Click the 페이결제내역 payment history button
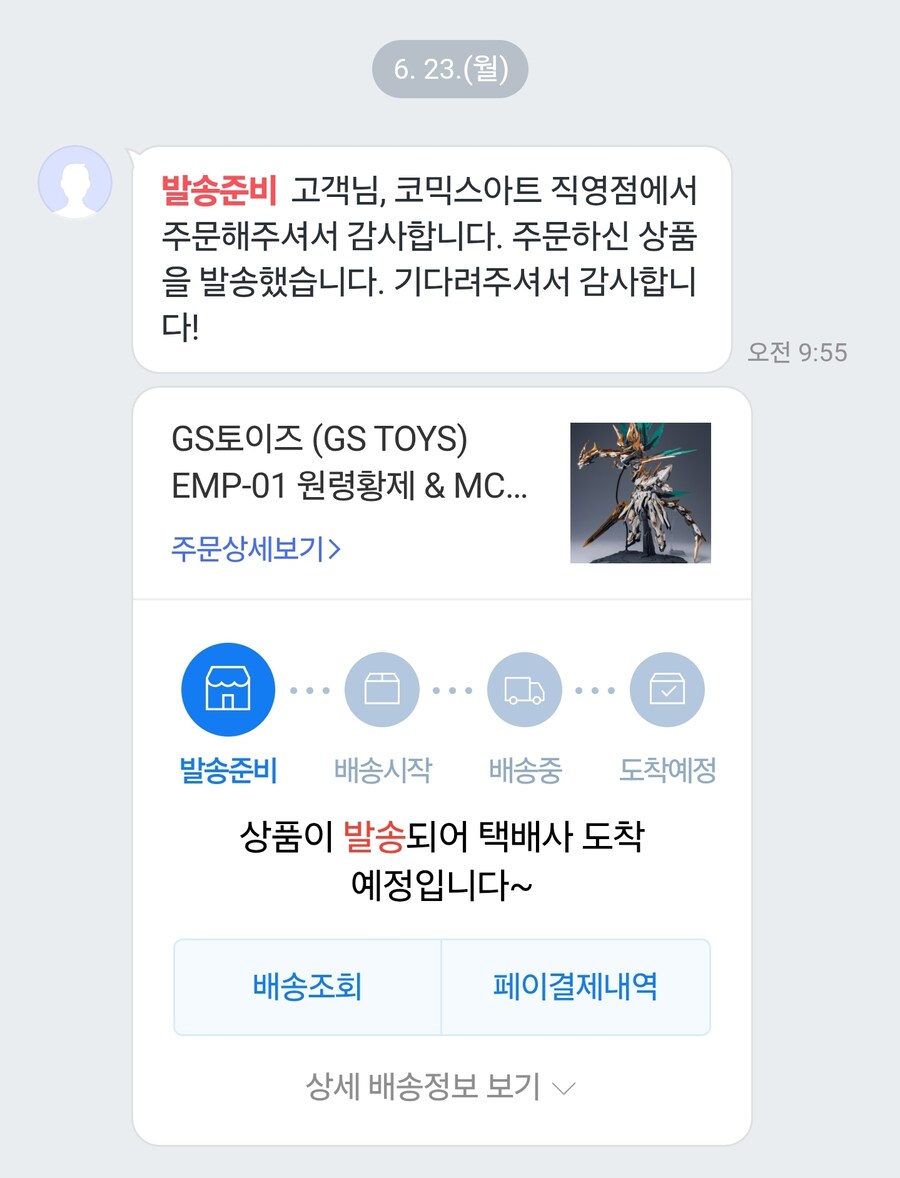Image resolution: width=900 pixels, height=1178 pixels. 576,986
